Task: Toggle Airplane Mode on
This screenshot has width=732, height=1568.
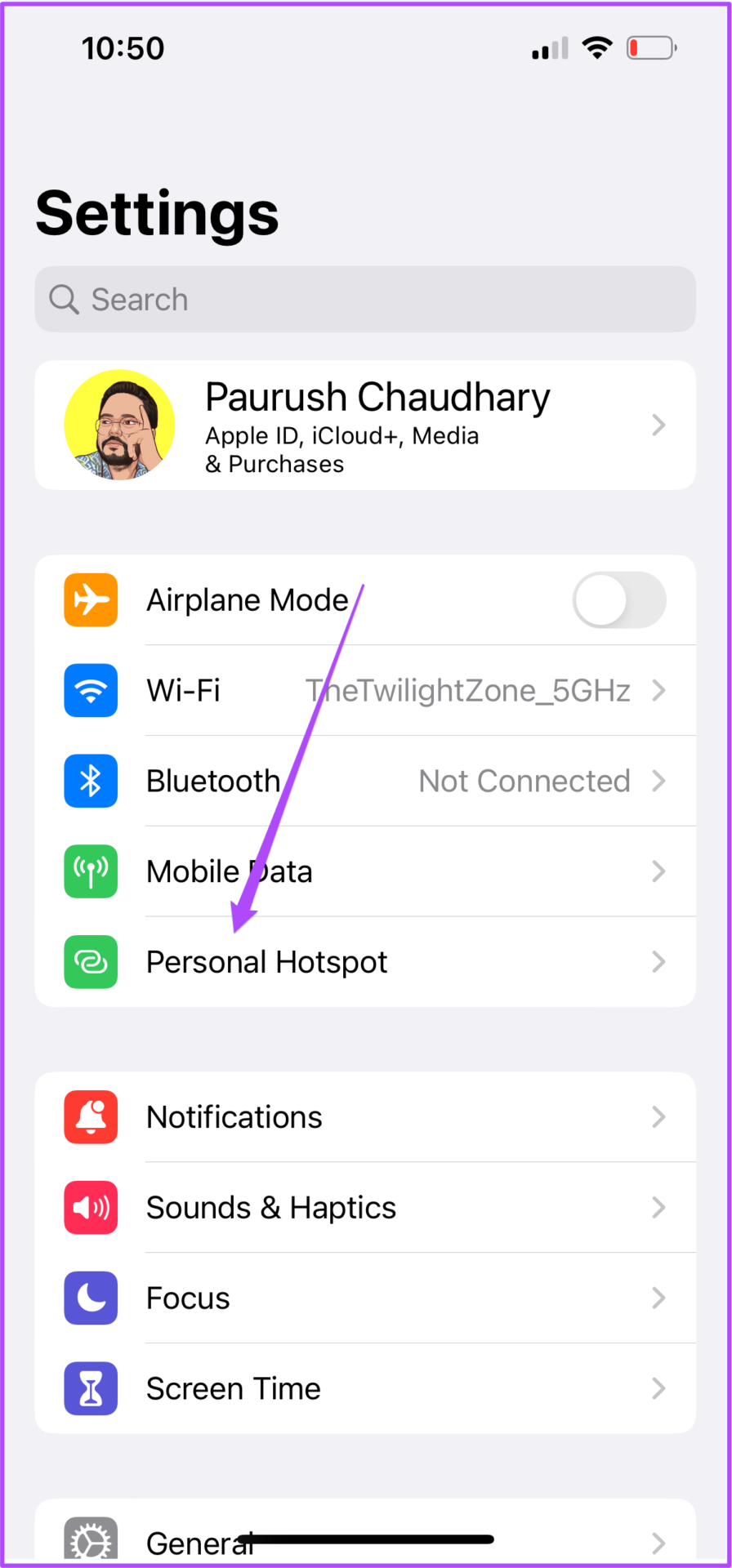Action: pos(618,600)
